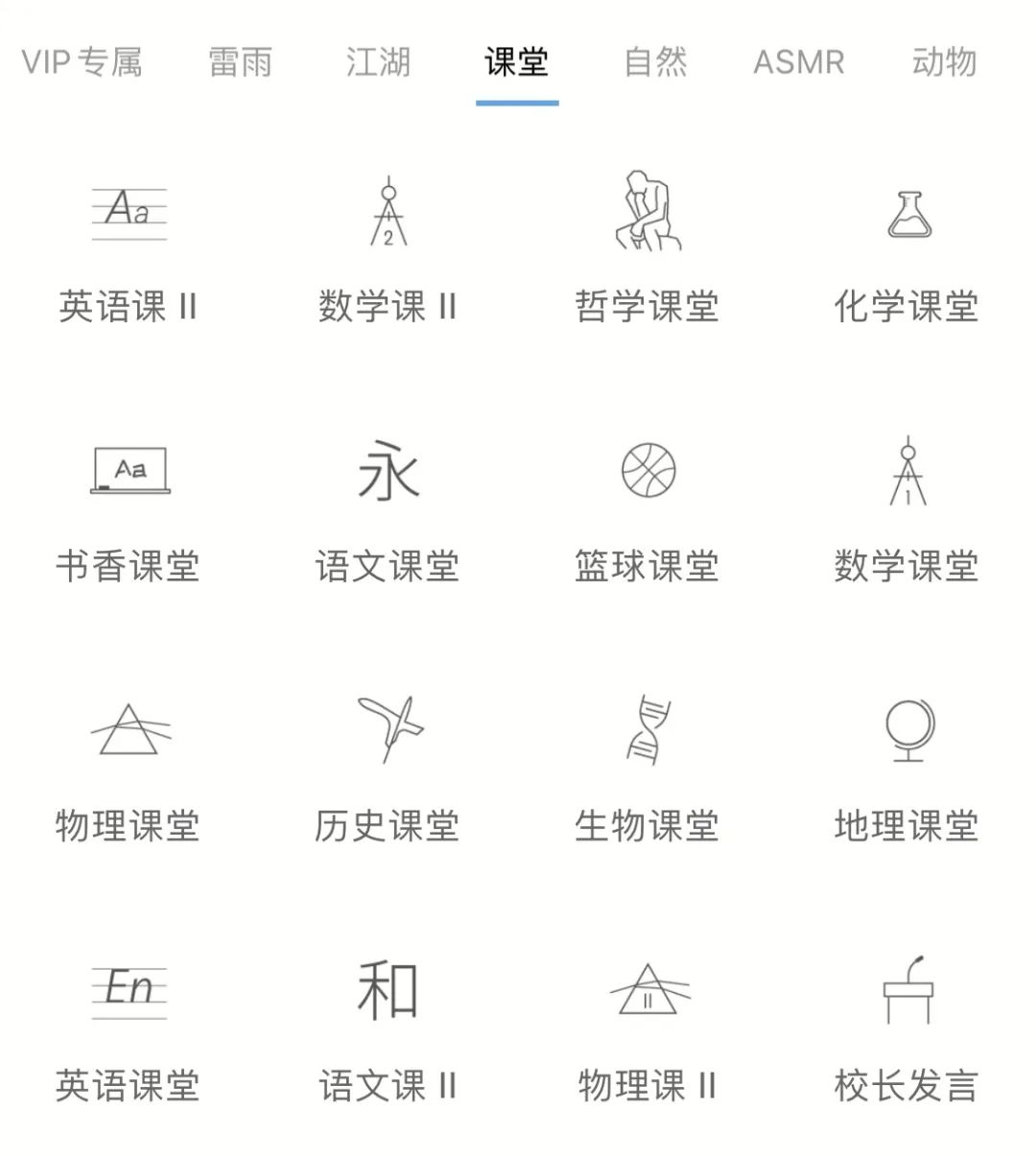Select the blackboard icon for 书香课堂

(x=129, y=469)
